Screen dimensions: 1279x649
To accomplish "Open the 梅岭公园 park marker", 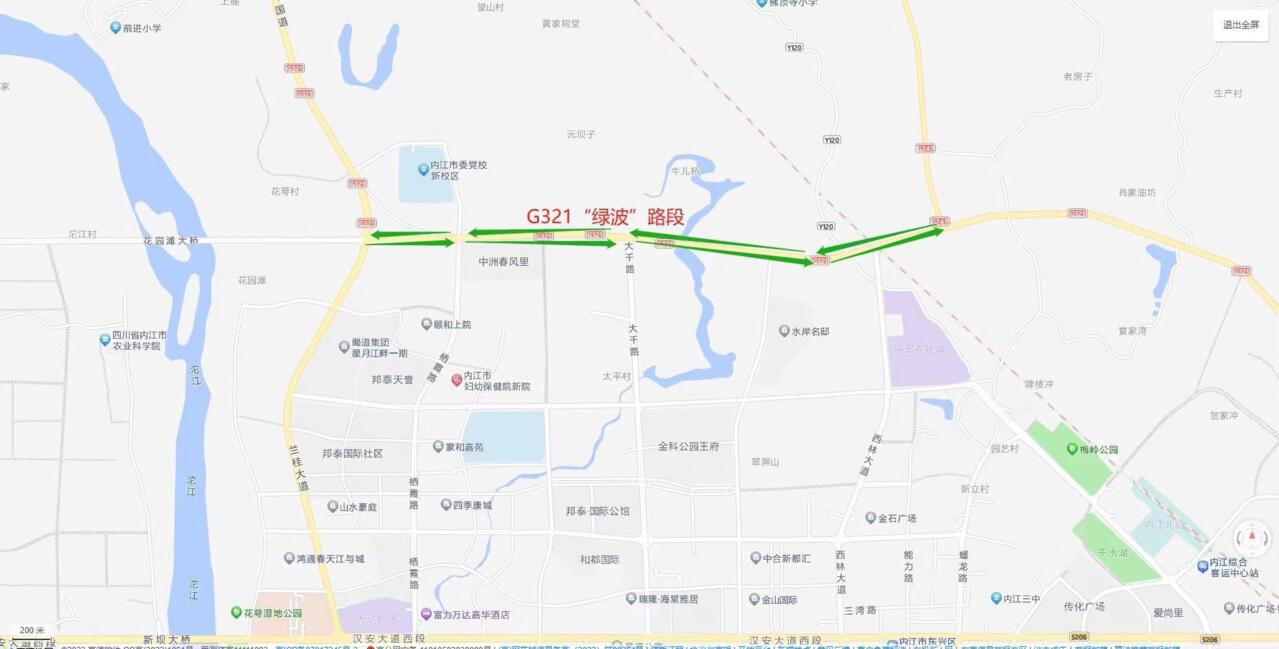I will 1073,449.
